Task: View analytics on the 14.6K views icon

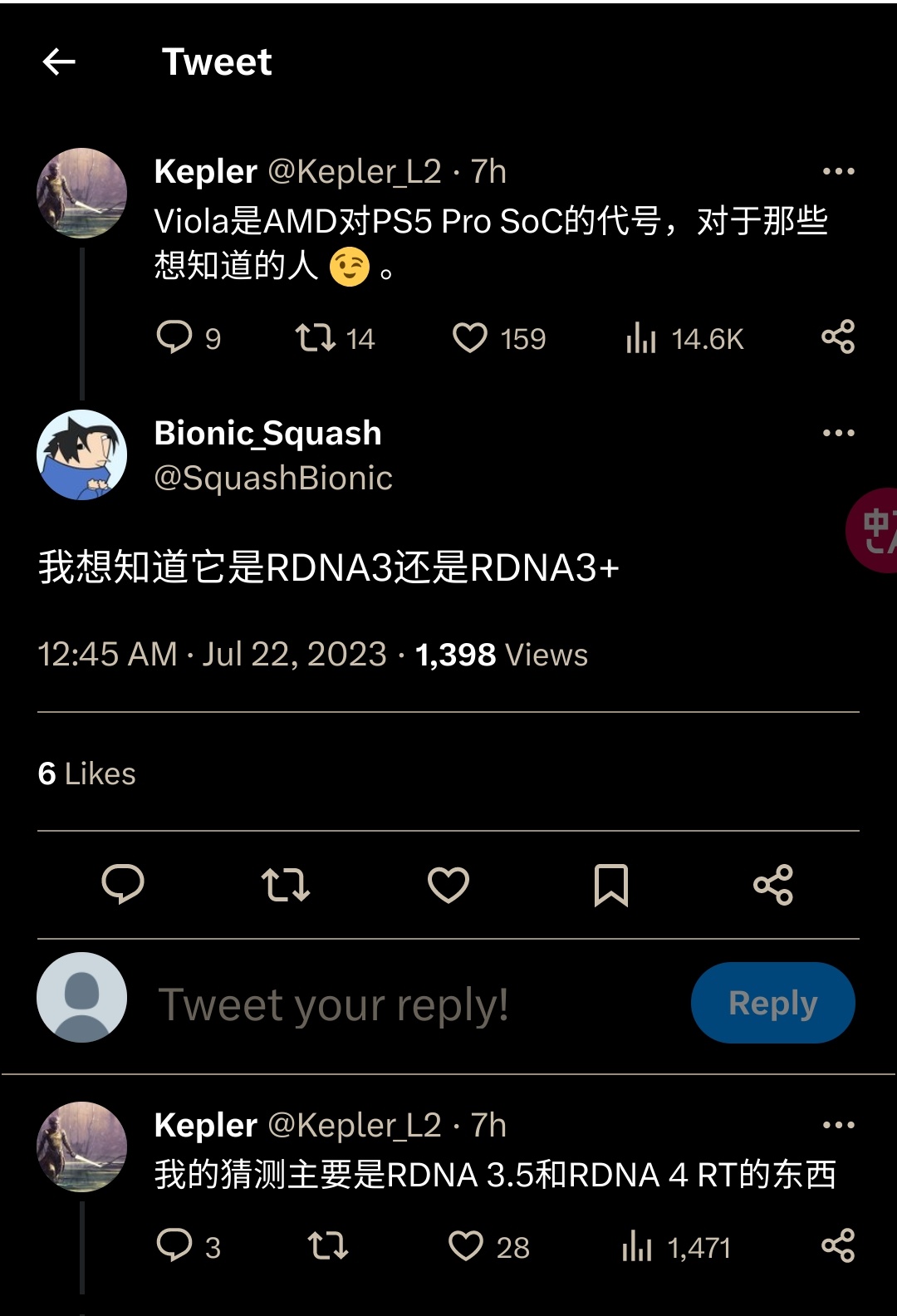Action: tap(640, 337)
